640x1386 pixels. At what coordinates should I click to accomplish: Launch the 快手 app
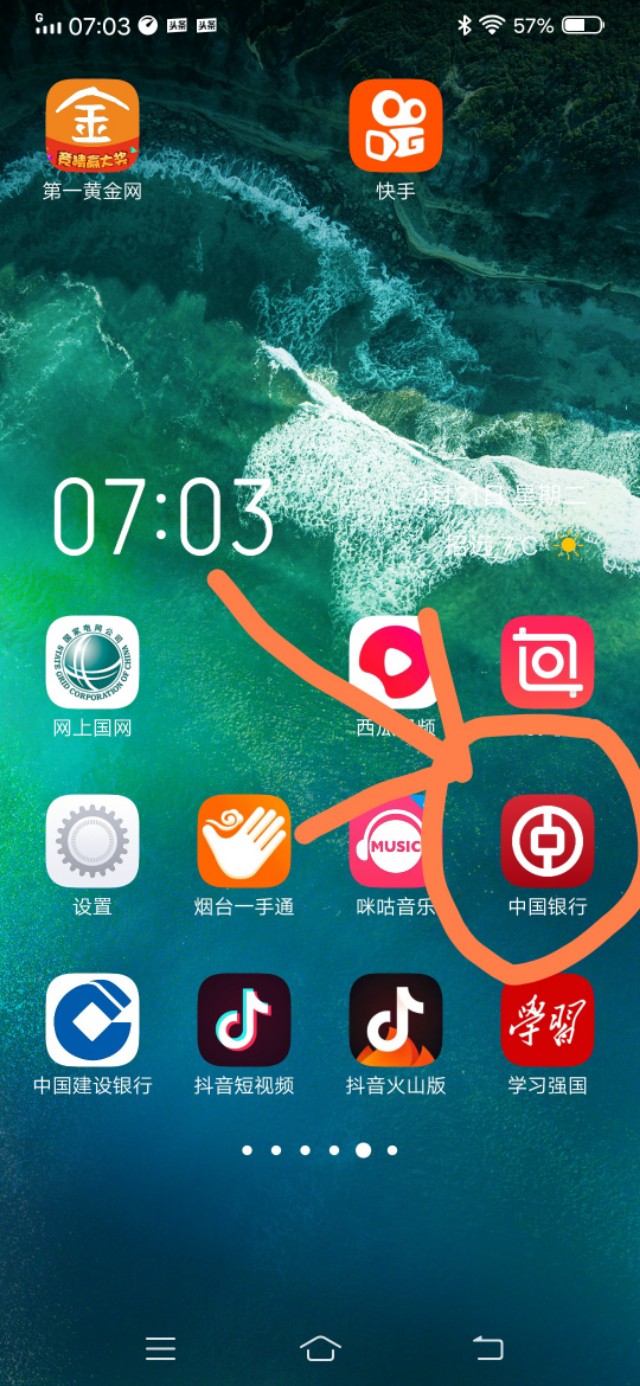(395, 126)
